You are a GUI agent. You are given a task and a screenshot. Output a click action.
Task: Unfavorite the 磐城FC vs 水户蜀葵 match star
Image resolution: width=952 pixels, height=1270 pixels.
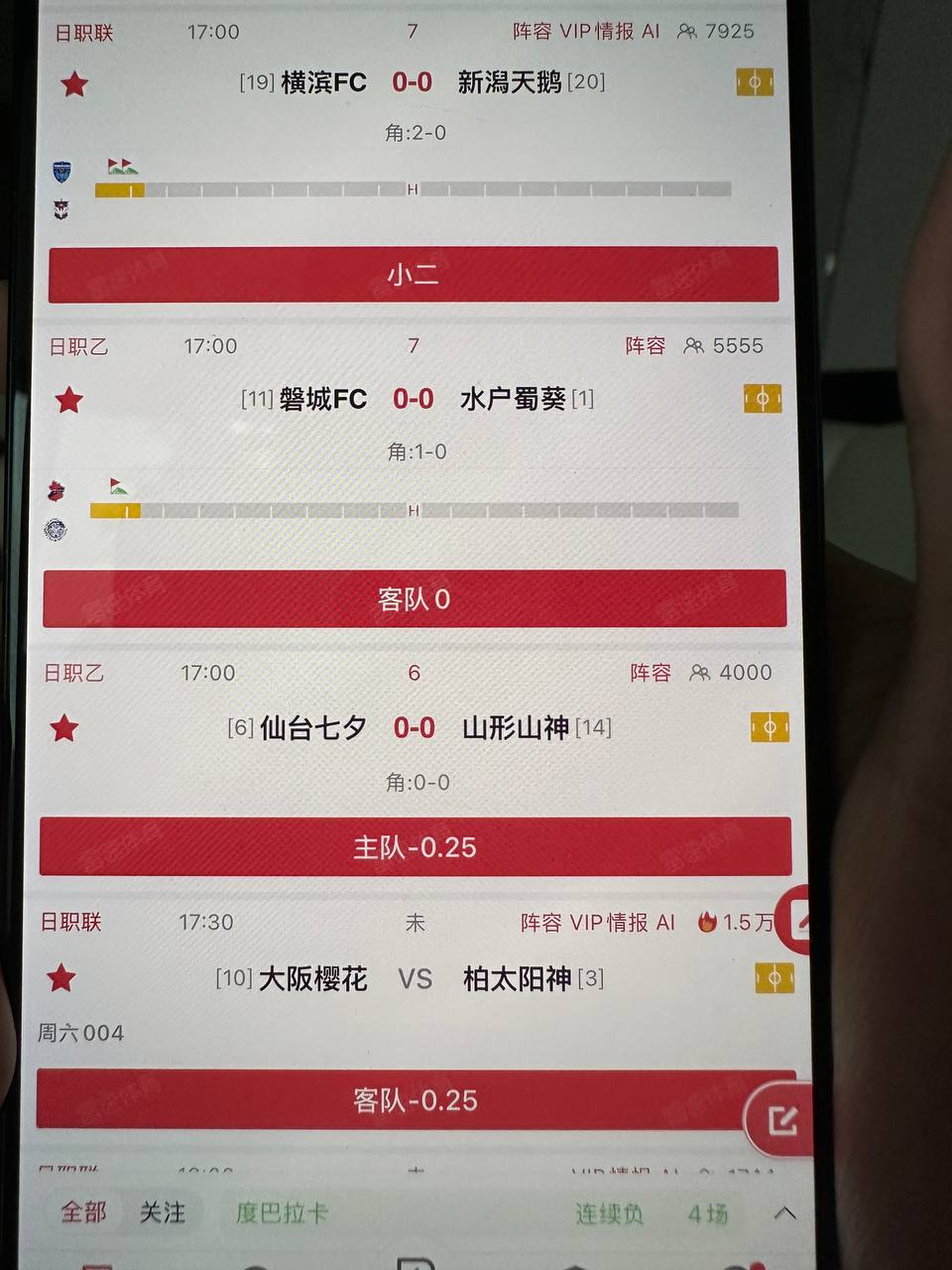[x=68, y=401]
